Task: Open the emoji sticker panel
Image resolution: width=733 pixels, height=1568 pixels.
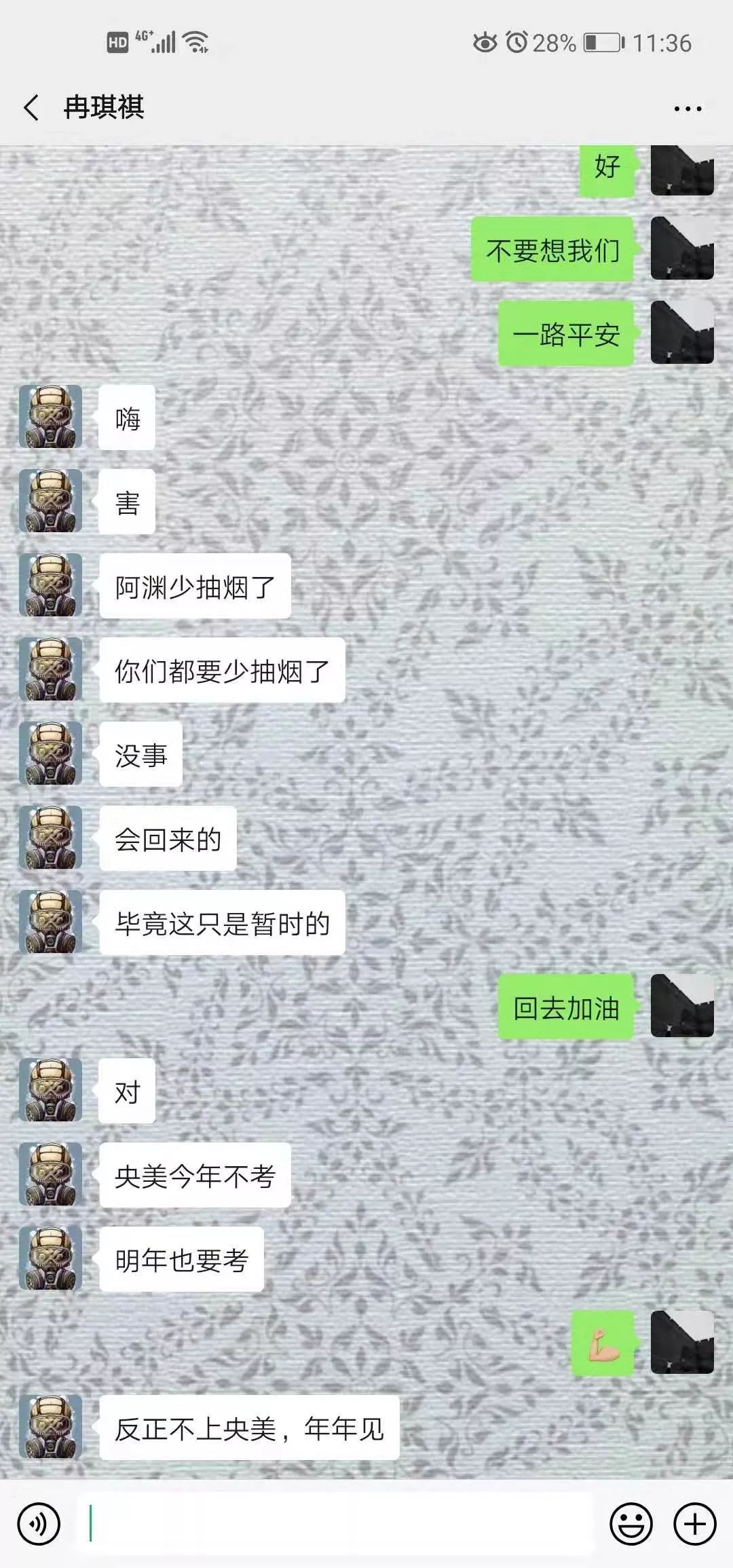Action: pos(631,1524)
